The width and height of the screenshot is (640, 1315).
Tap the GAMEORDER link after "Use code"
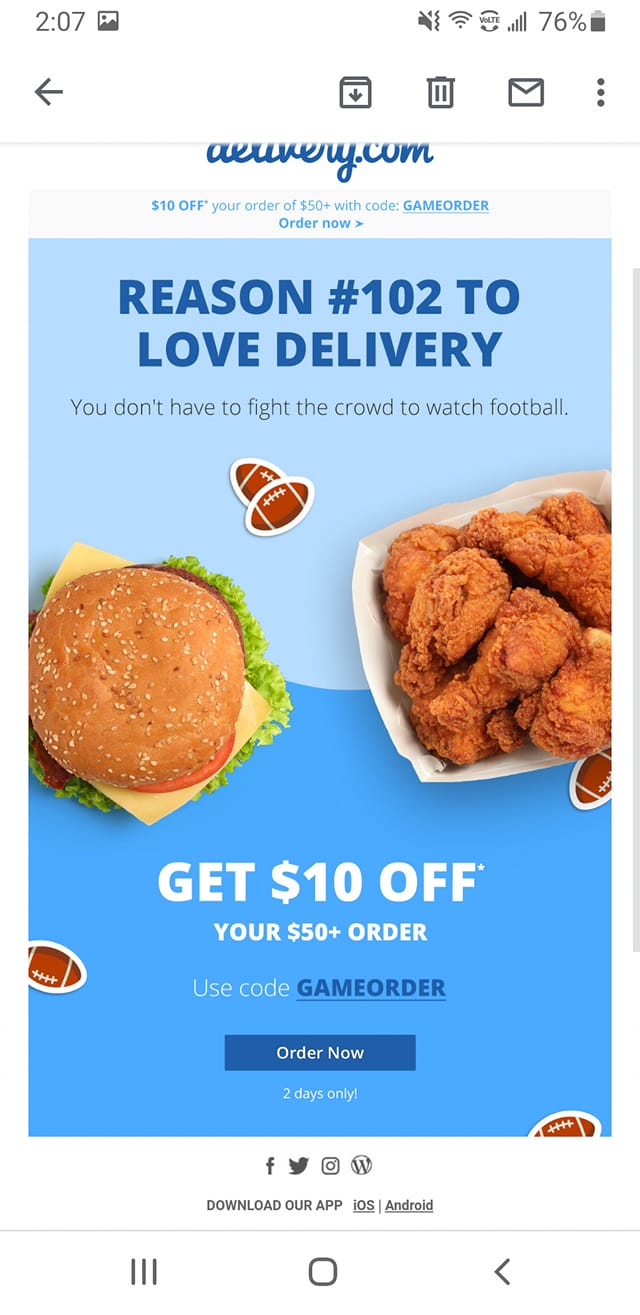click(x=371, y=988)
